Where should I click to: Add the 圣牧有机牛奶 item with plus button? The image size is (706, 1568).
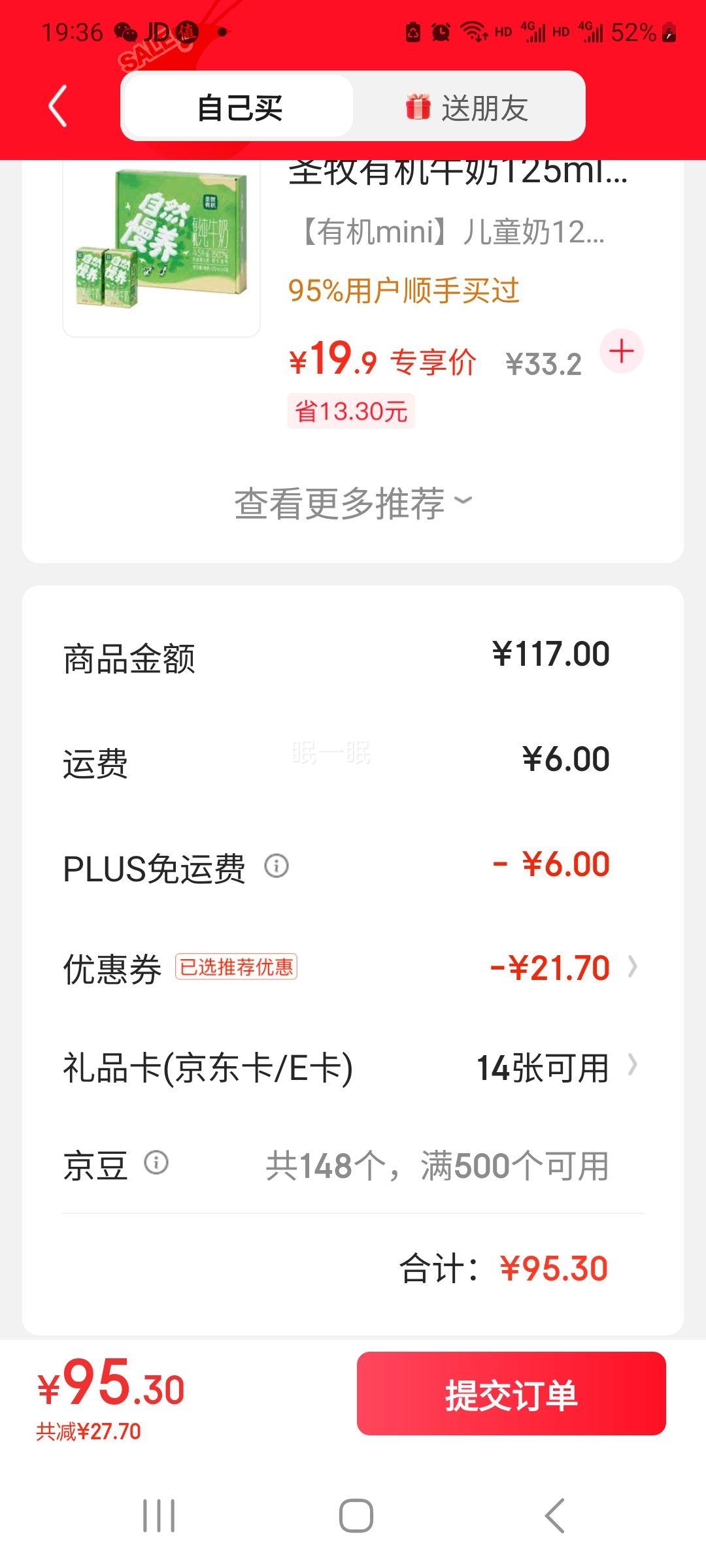point(621,351)
